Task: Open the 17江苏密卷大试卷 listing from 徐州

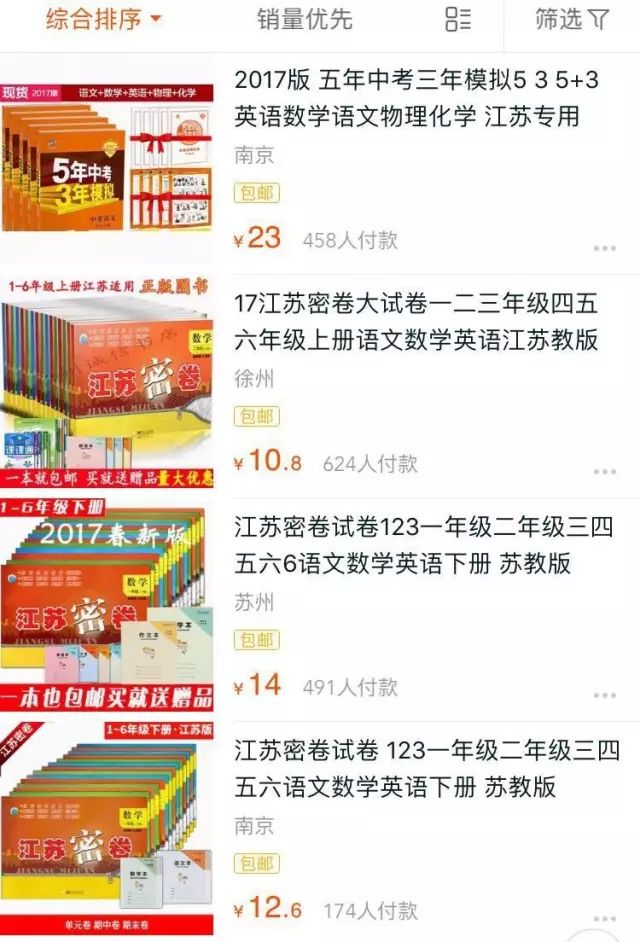Action: point(416,322)
